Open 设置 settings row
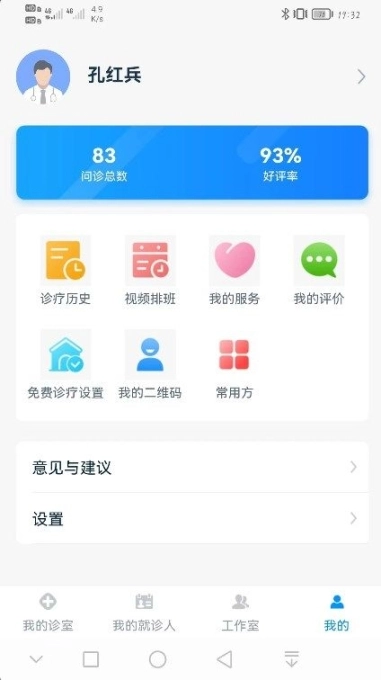This screenshot has height=680, width=381. click(x=192, y=518)
